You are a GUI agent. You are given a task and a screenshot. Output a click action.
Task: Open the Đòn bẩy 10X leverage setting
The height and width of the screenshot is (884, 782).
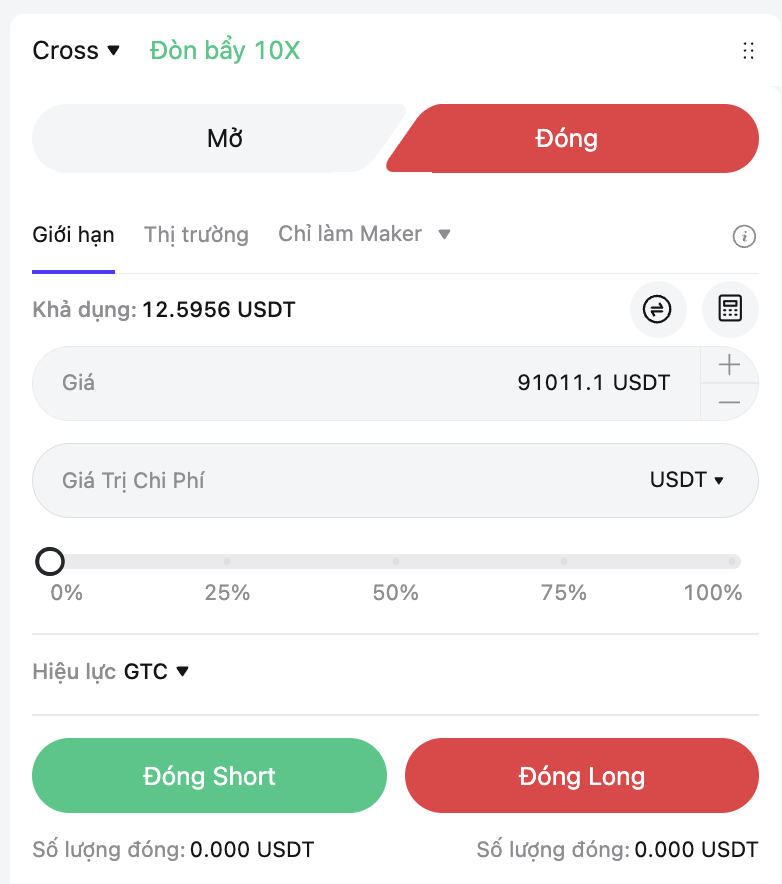point(224,50)
